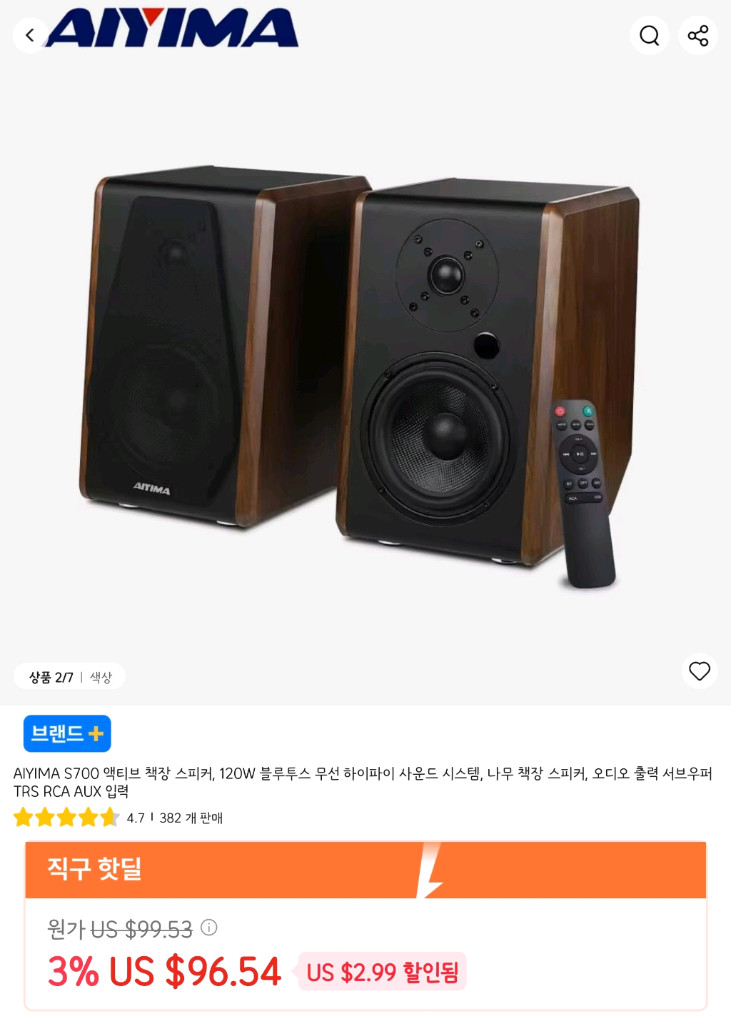Add the speaker to wishlist with heart
Image resolution: width=731 pixels, height=1024 pixels.
[699, 671]
